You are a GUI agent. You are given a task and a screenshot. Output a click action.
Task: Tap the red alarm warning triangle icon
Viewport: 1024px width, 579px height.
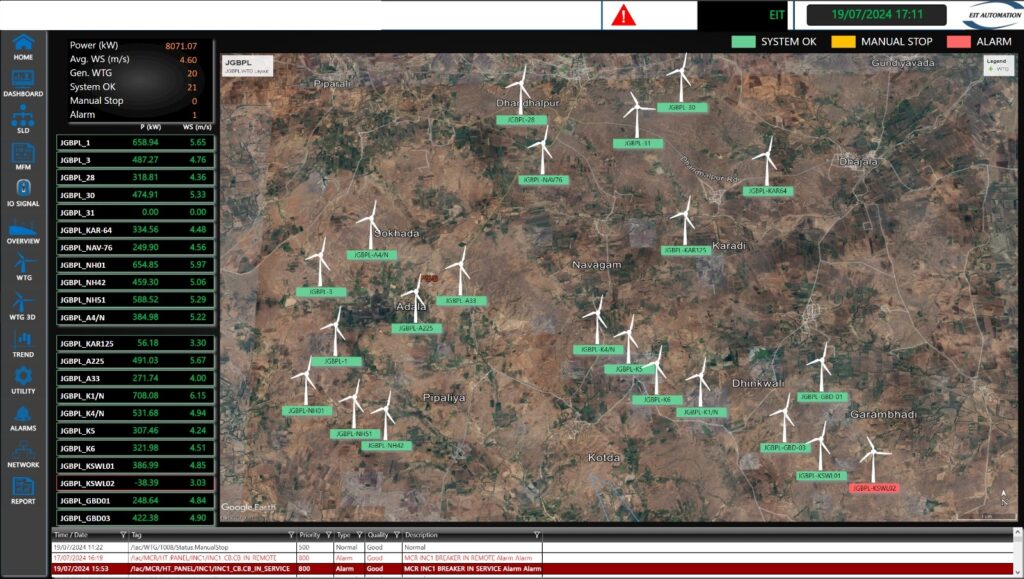(x=624, y=15)
